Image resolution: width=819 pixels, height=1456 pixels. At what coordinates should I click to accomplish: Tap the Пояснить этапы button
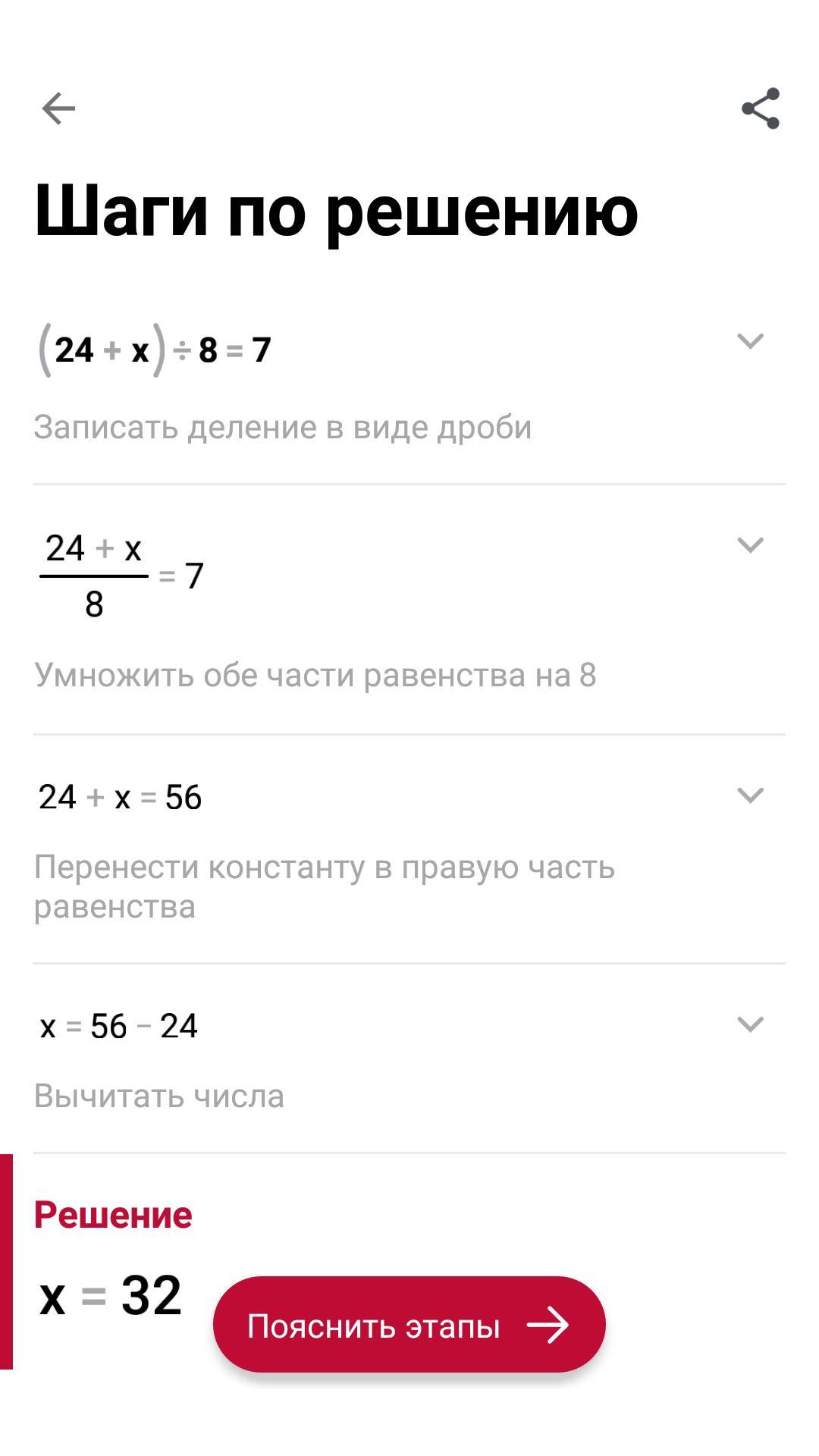[x=409, y=1325]
